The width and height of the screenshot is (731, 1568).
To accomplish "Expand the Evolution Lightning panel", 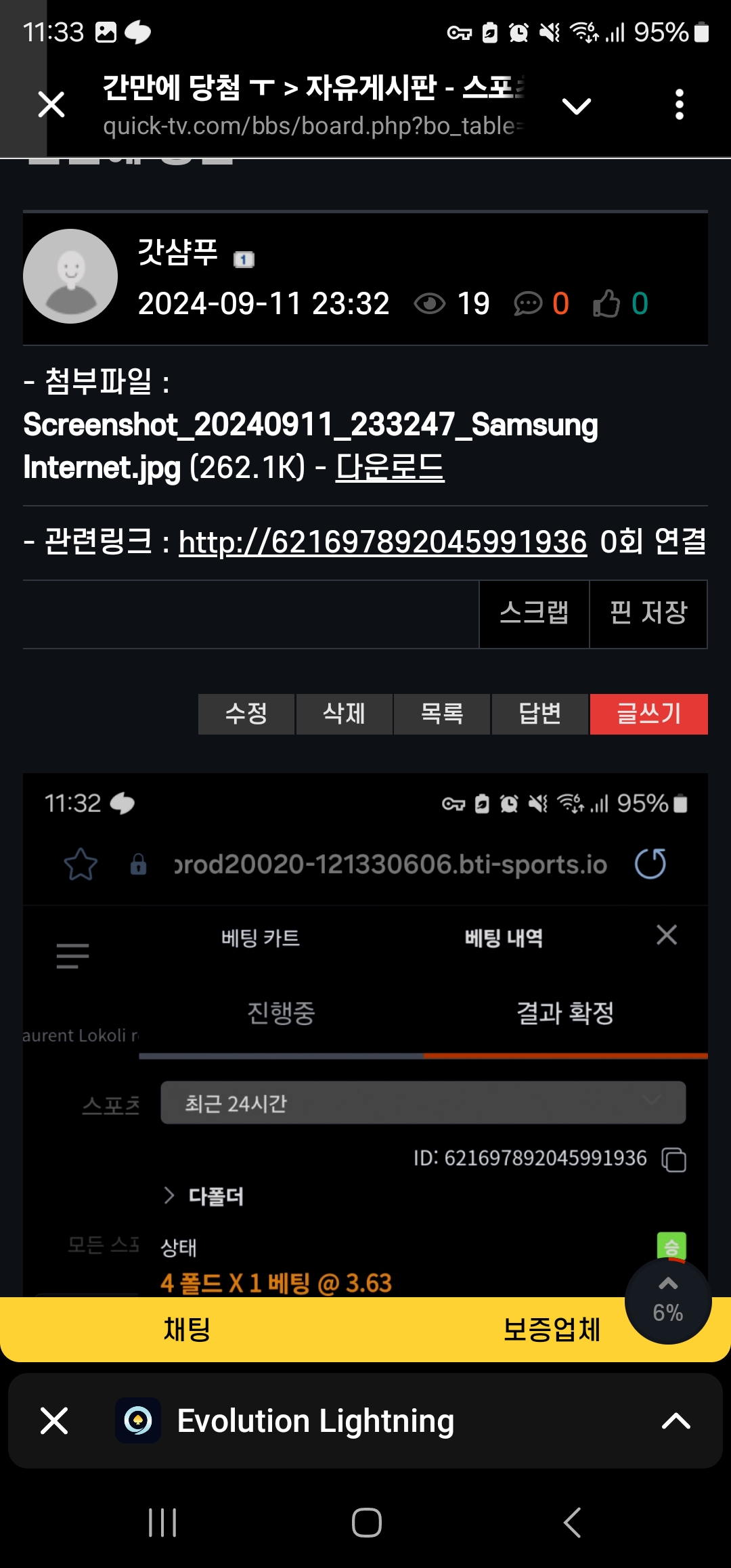I will click(675, 1420).
